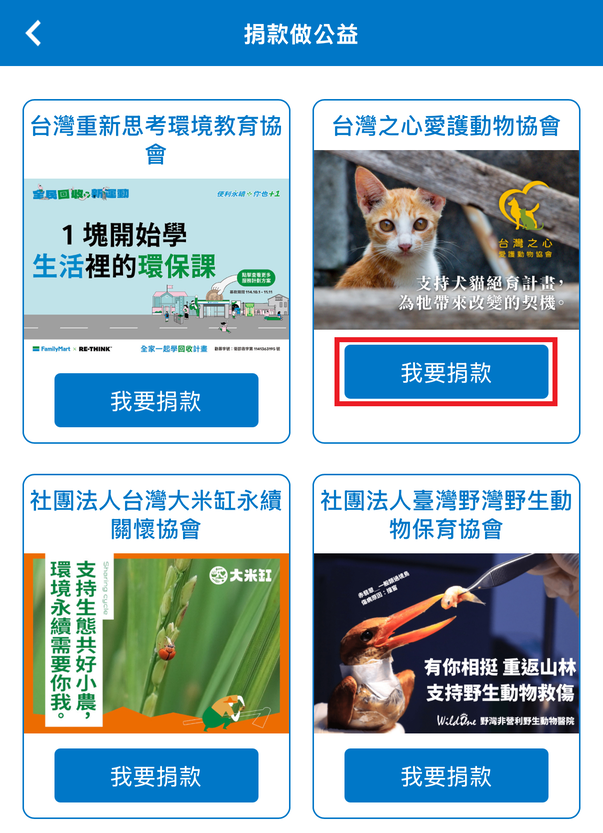This screenshot has height=833, width=603.
Task: Select 我要捐款 under 台灣大米缸永續關懷協會
Action: click(x=156, y=775)
